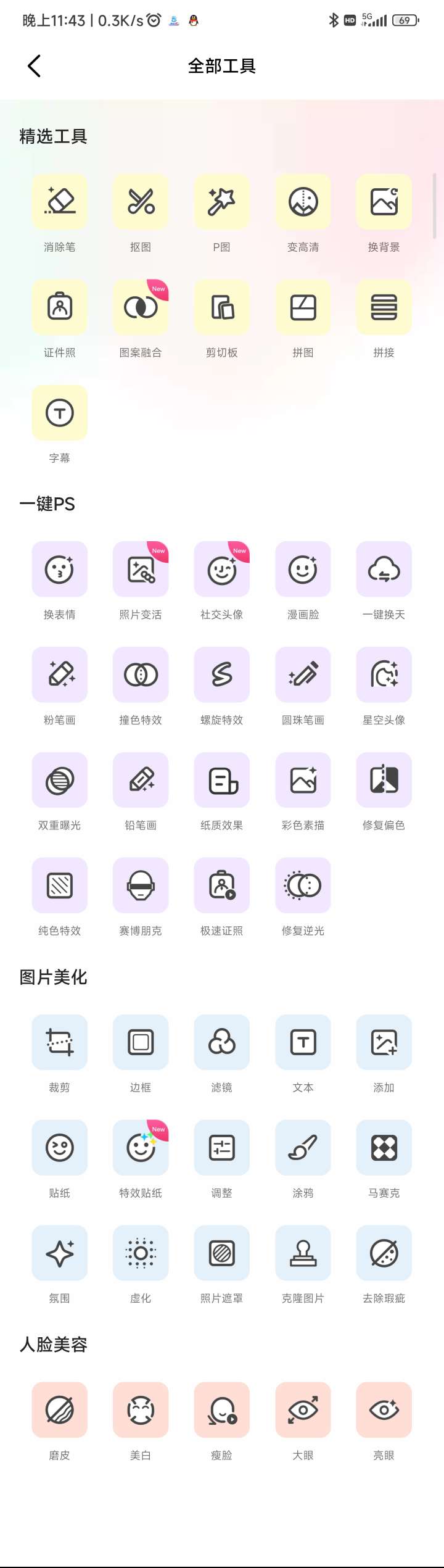Launch the 抠图 cutout tool
This screenshot has height=1568, width=444.
coord(141,202)
